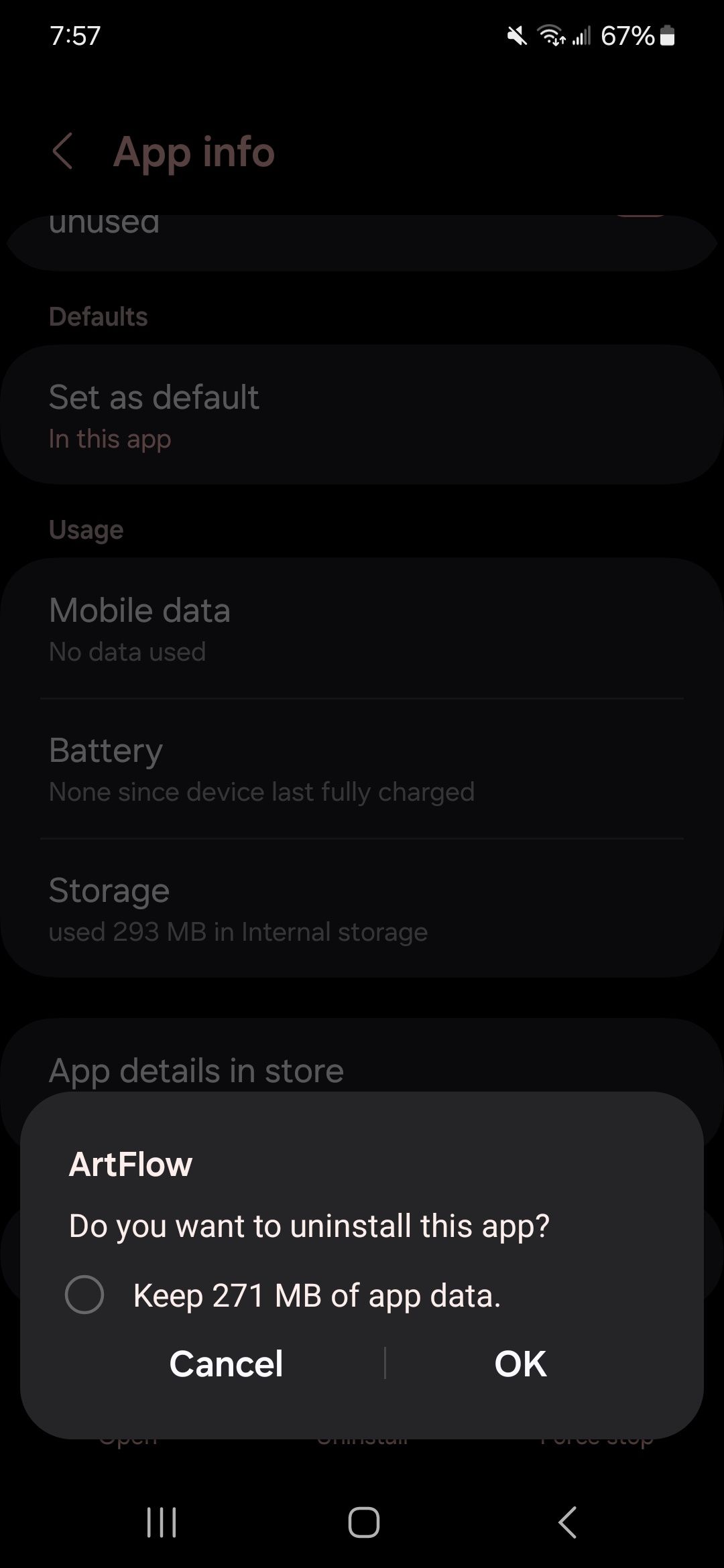
Task: Tap the back arrow beside App info
Action: click(64, 152)
